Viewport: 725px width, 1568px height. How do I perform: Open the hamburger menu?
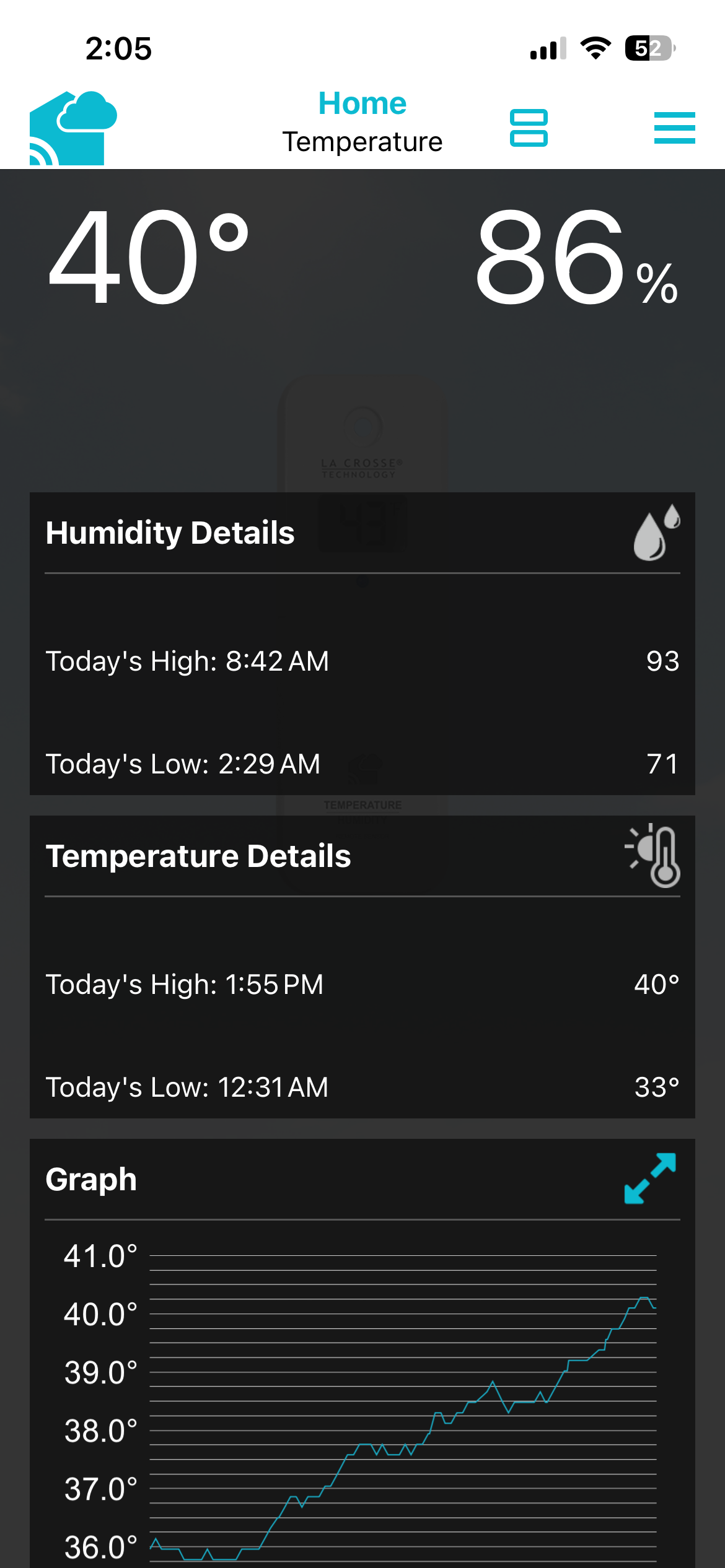[x=674, y=128]
